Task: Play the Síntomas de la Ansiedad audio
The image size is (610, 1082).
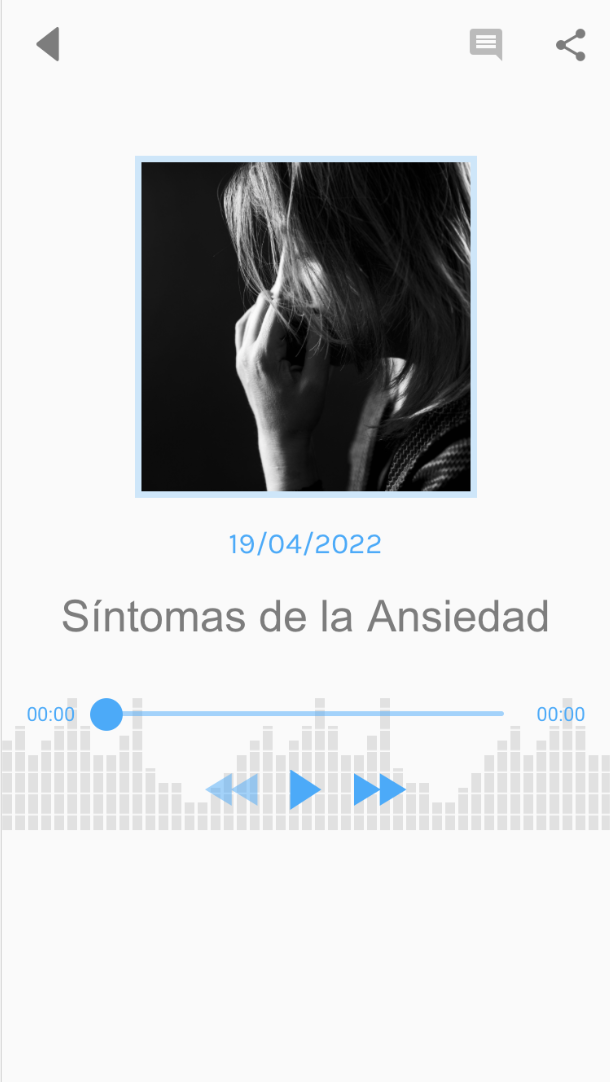Action: [304, 790]
